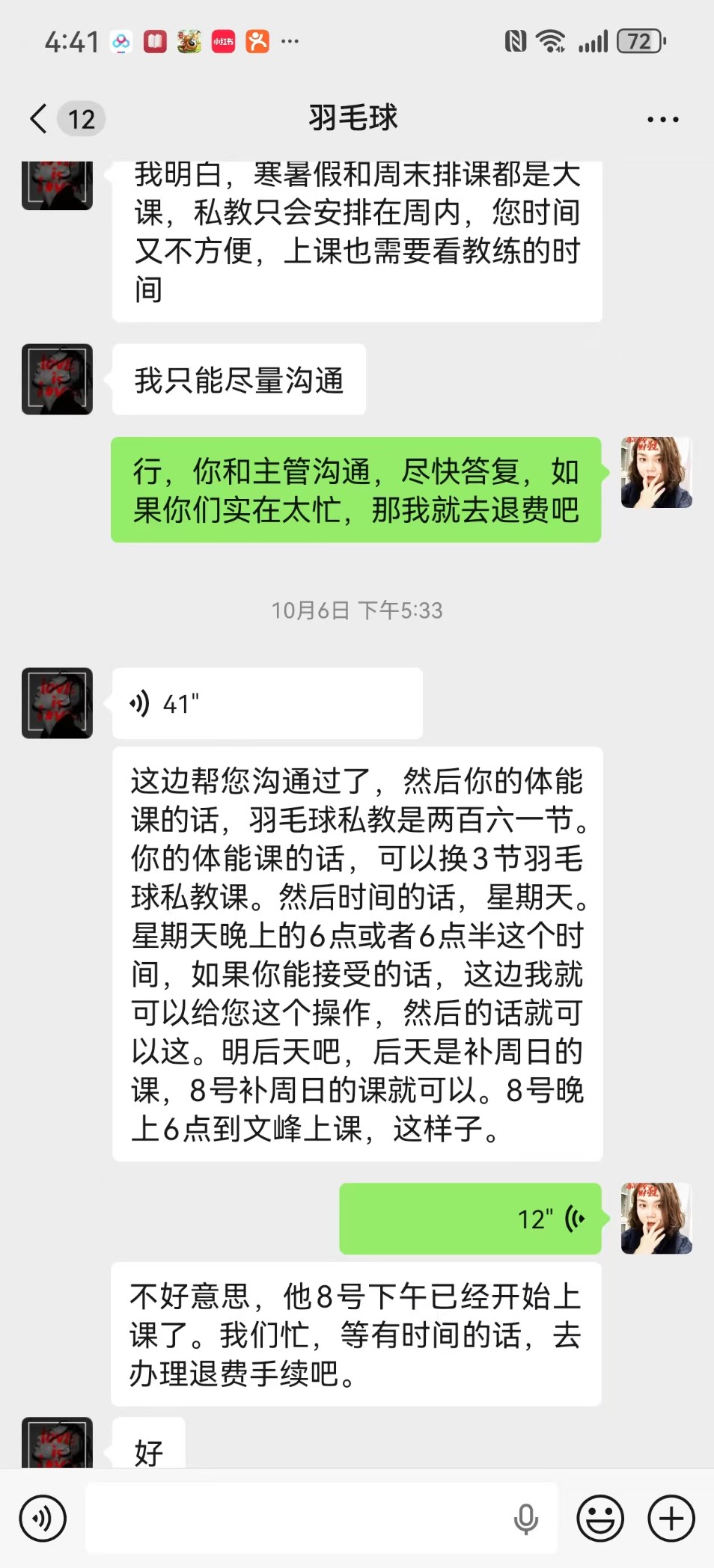Open the emoji sticker panel
This screenshot has width=714, height=1568.
tap(599, 1519)
